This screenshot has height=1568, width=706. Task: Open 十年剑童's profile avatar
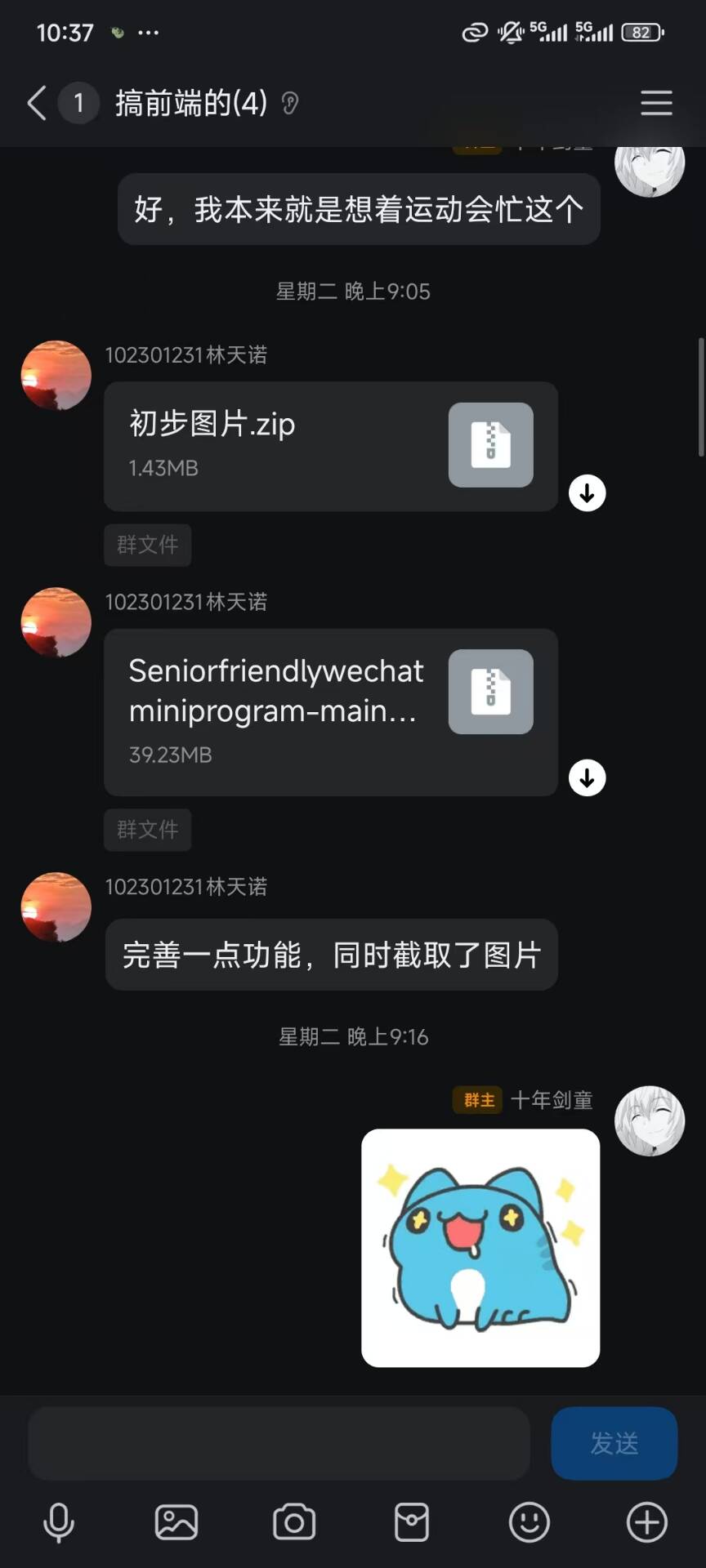(x=650, y=1121)
